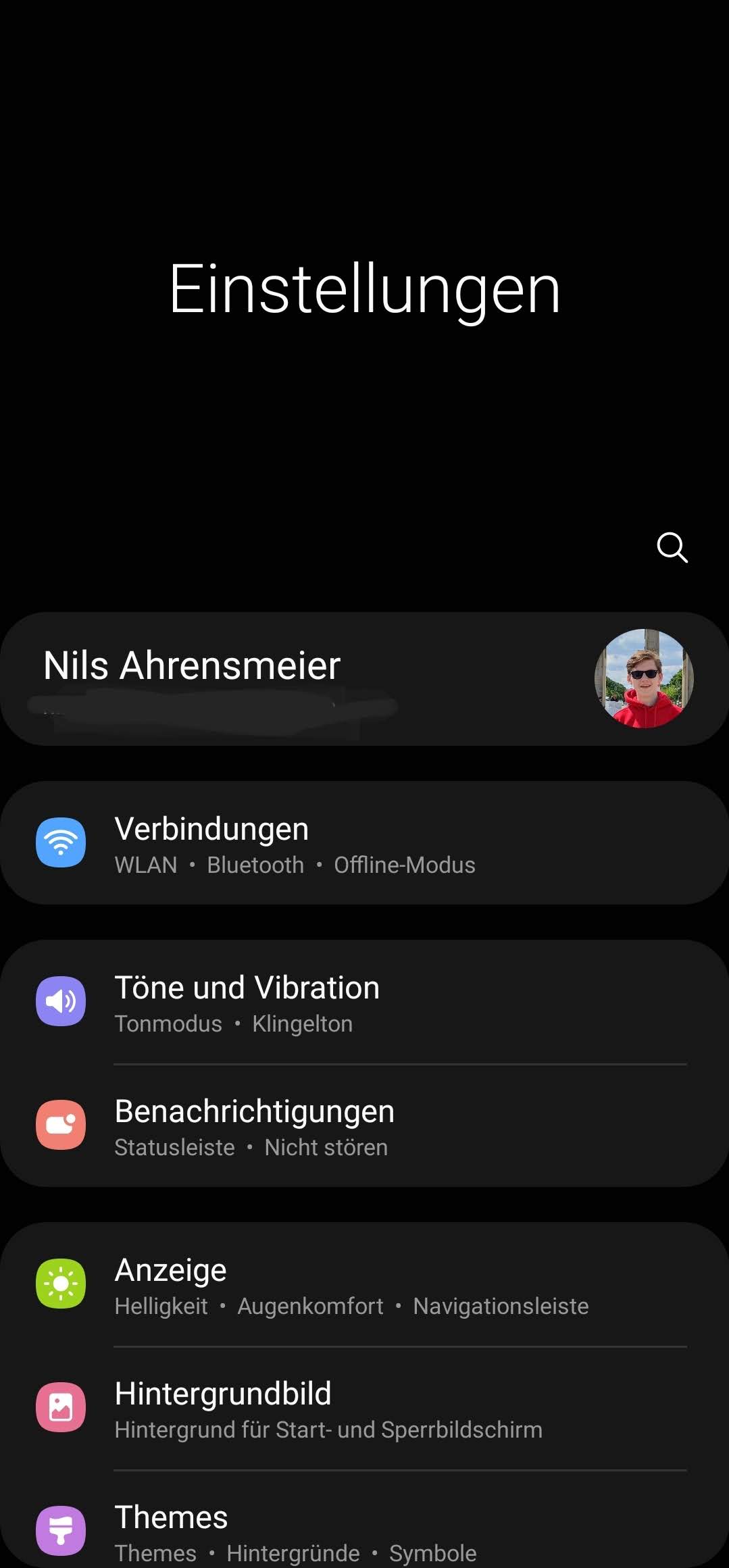Go to Benachrichtigungen settings

(364, 1126)
